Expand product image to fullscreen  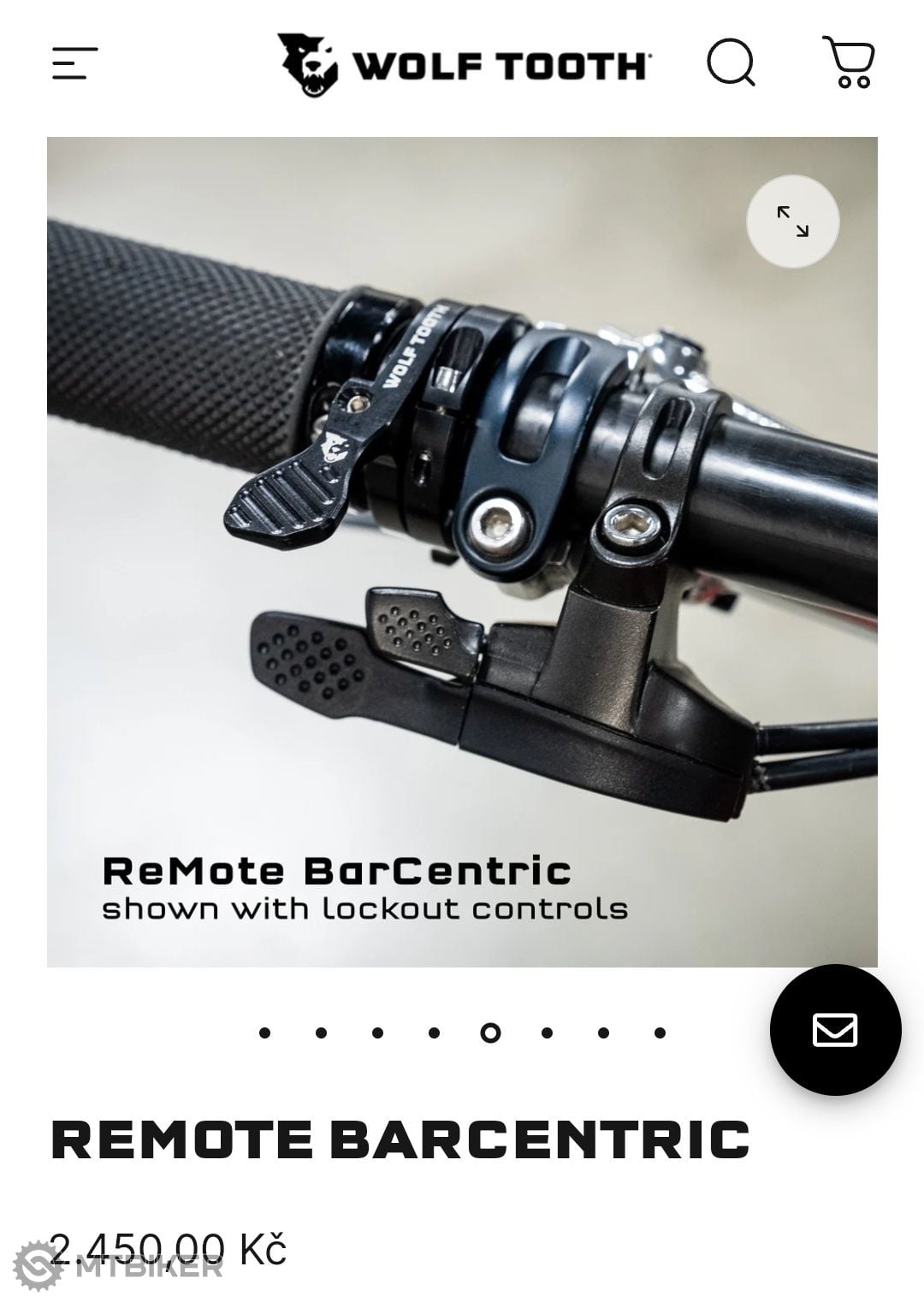(792, 222)
